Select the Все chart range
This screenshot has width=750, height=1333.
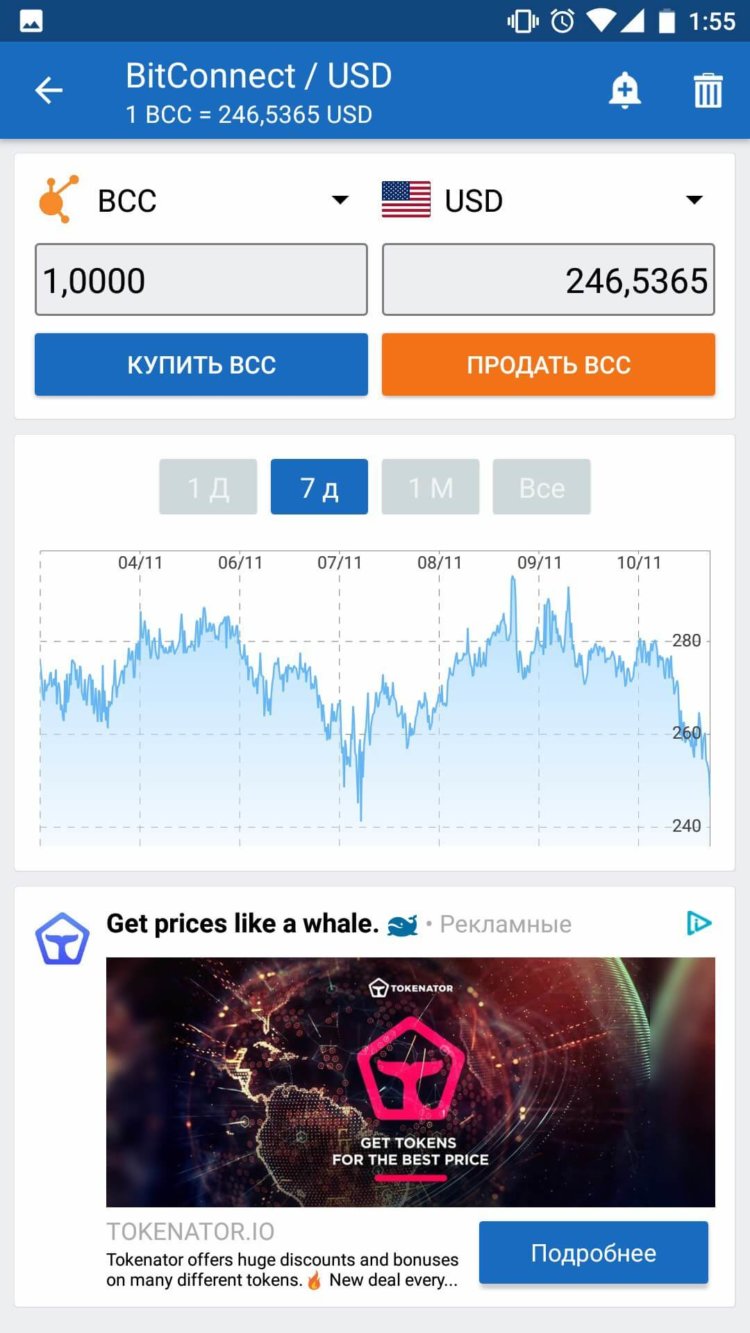click(x=542, y=487)
